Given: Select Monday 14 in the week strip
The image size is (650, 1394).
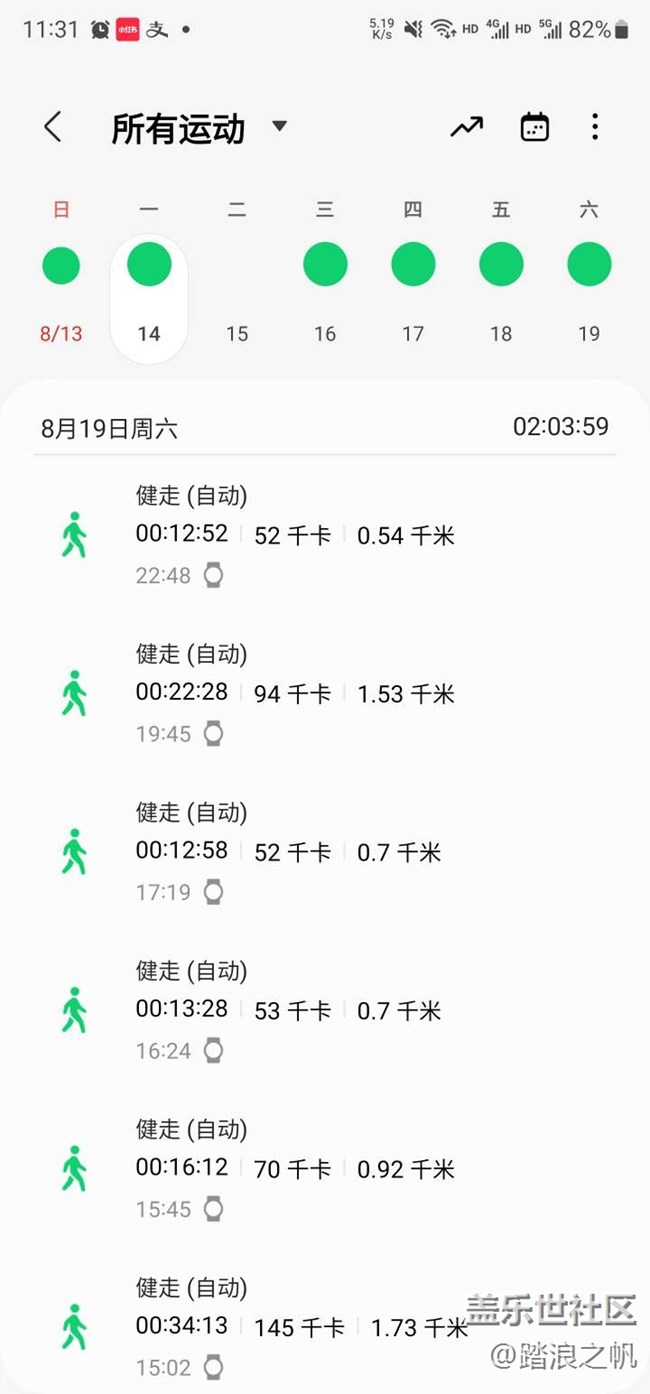Looking at the screenshot, I should (149, 297).
